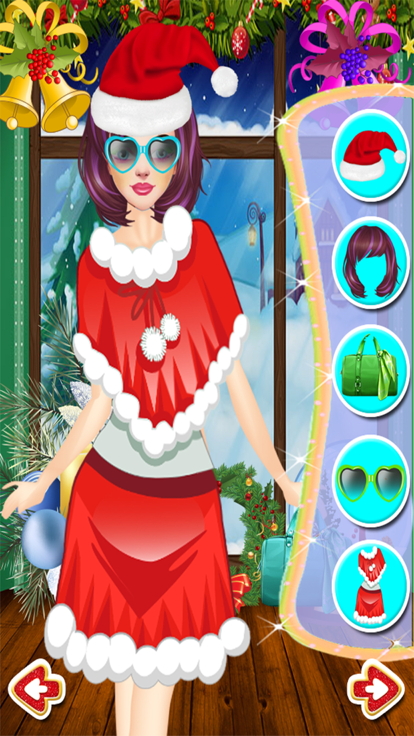Go back with the left arrow button
This screenshot has width=414, height=736.
pyautogui.click(x=37, y=689)
